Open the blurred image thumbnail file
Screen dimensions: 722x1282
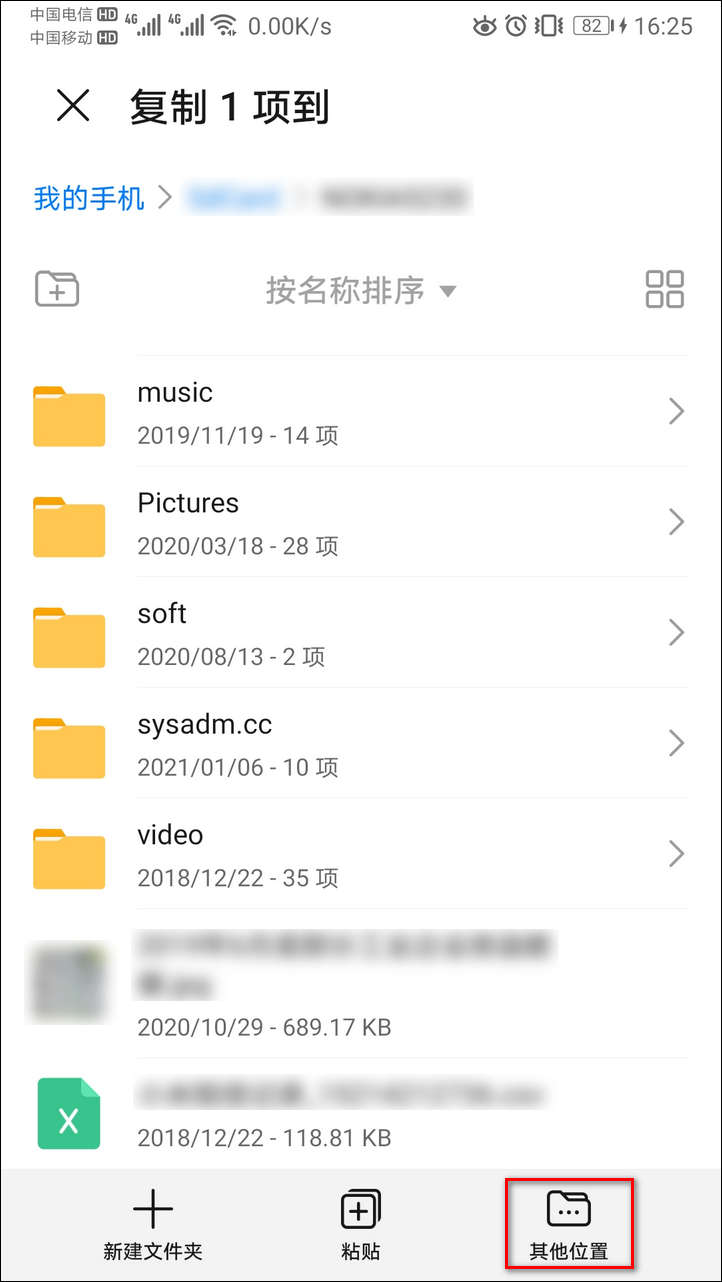click(69, 983)
